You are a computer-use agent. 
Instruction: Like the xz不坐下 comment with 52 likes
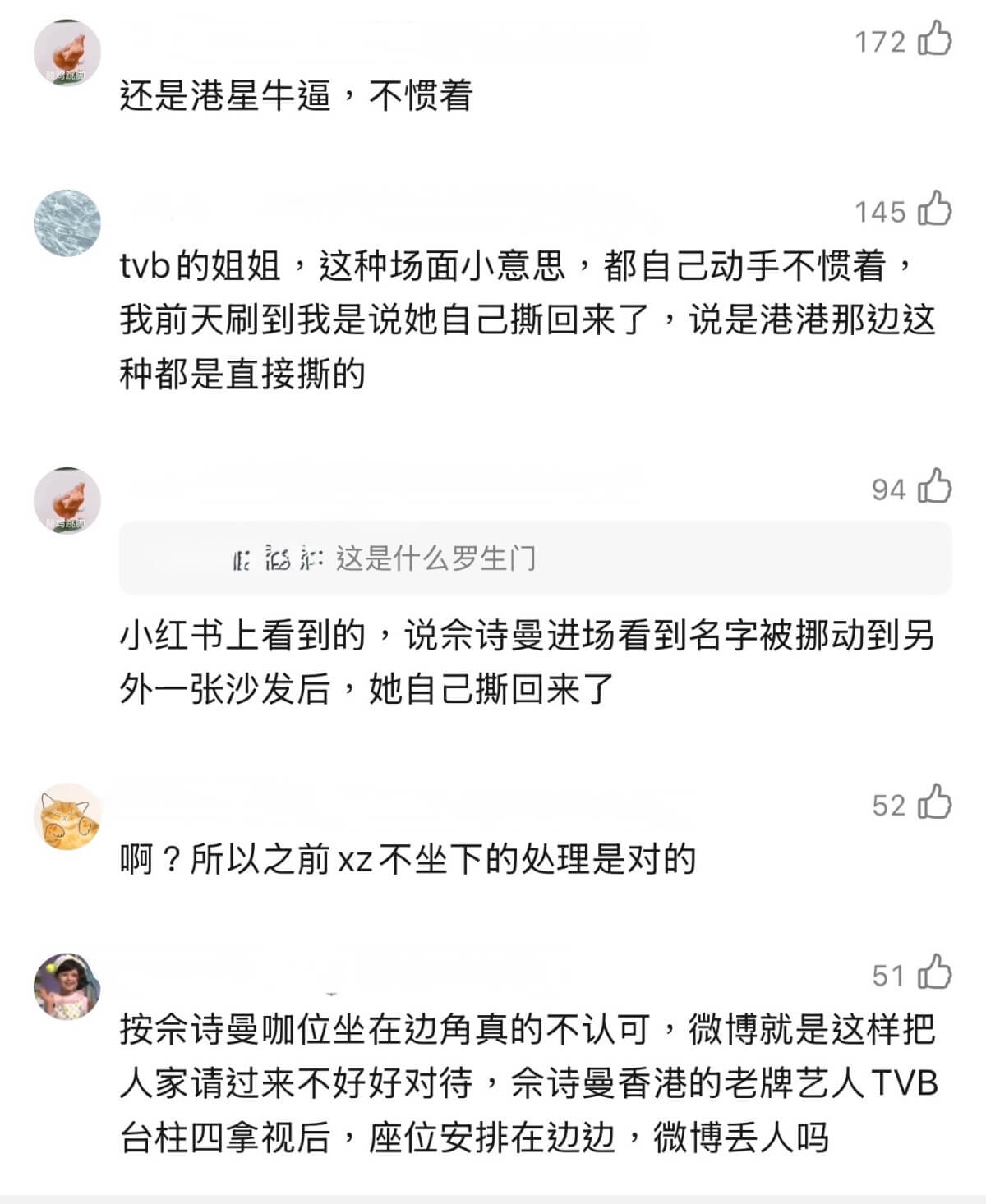[x=934, y=802]
